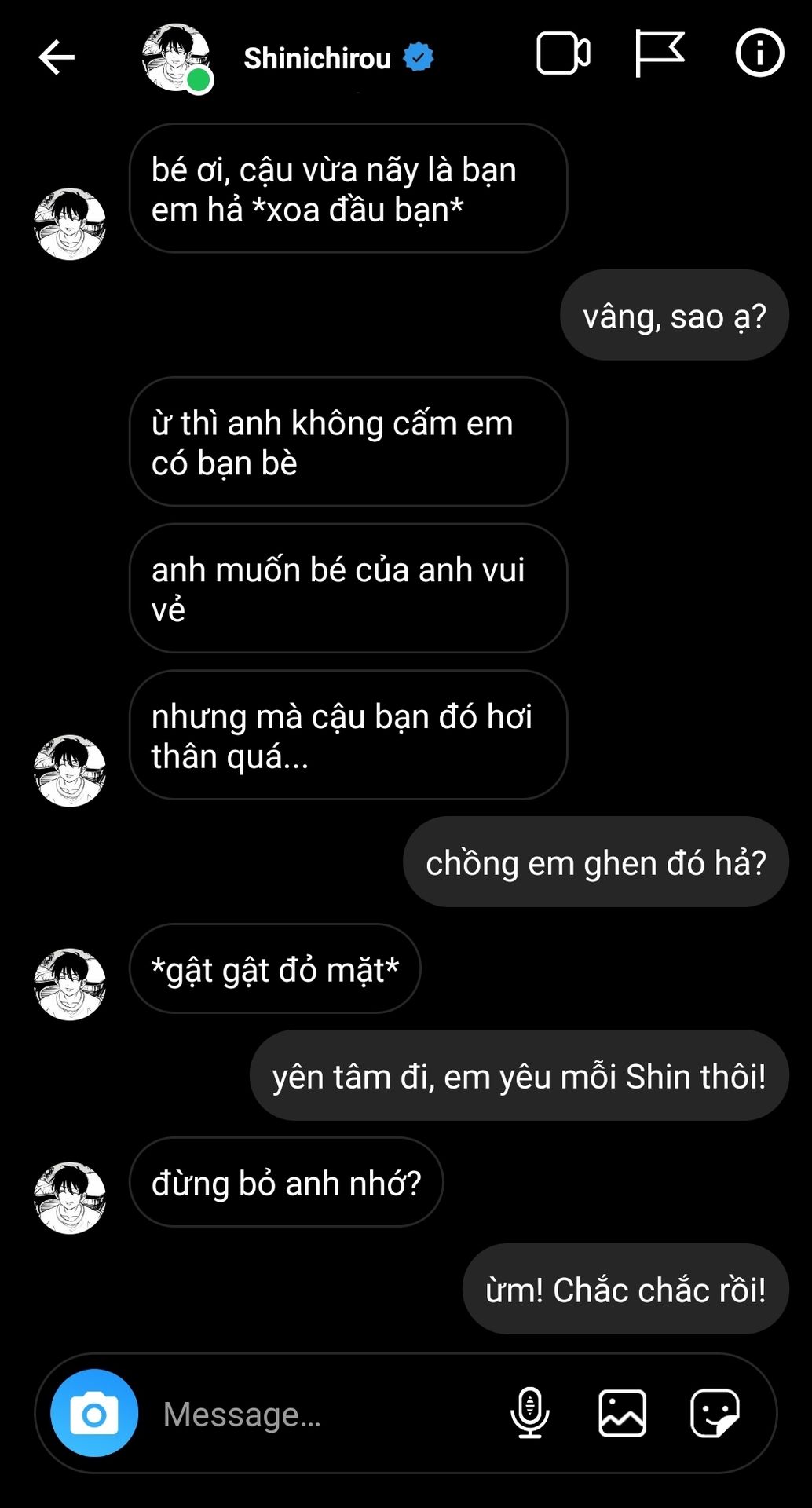
Task: Start a video call with Shinichirou
Action: tap(562, 53)
